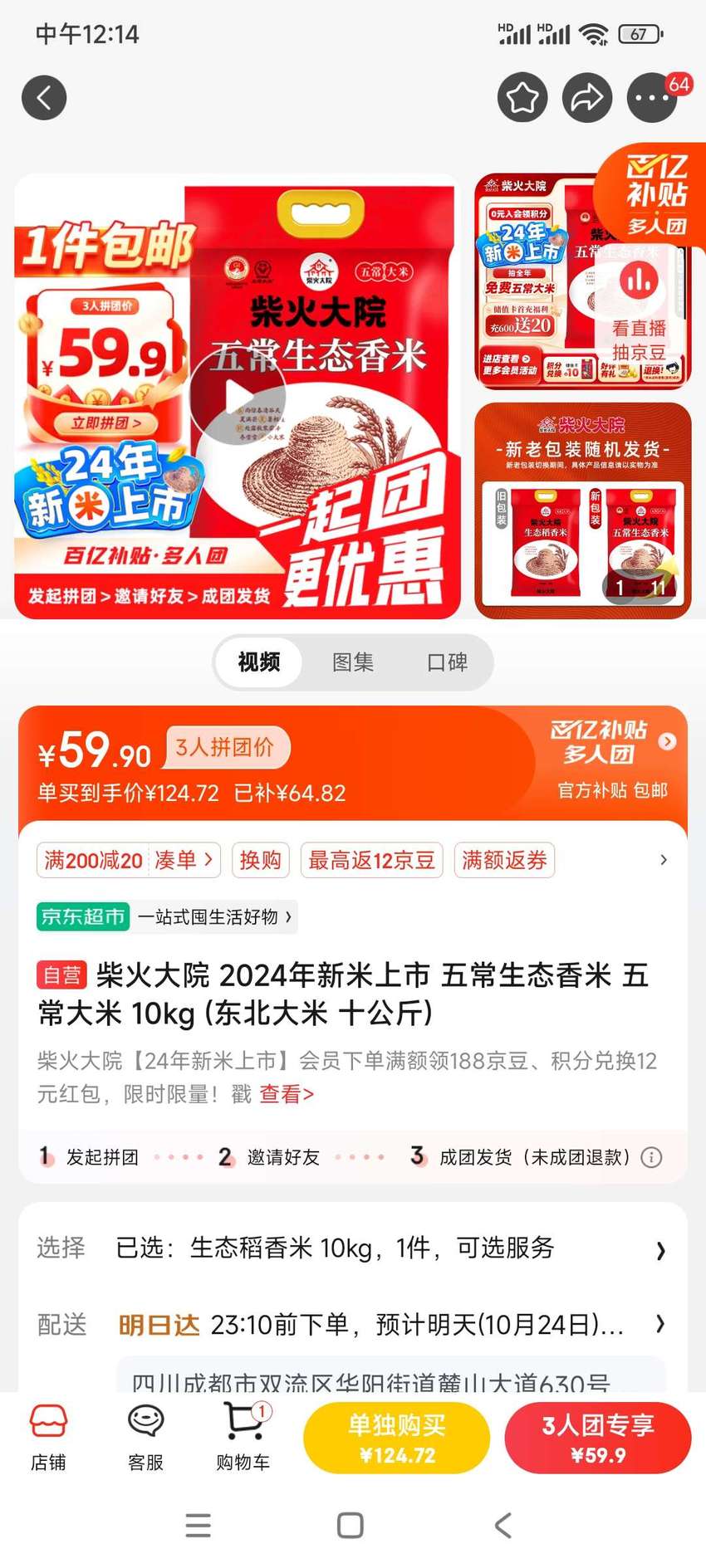Tap the 满200减20 凑单 coupon chip
706x1568 pixels.
pos(129,860)
